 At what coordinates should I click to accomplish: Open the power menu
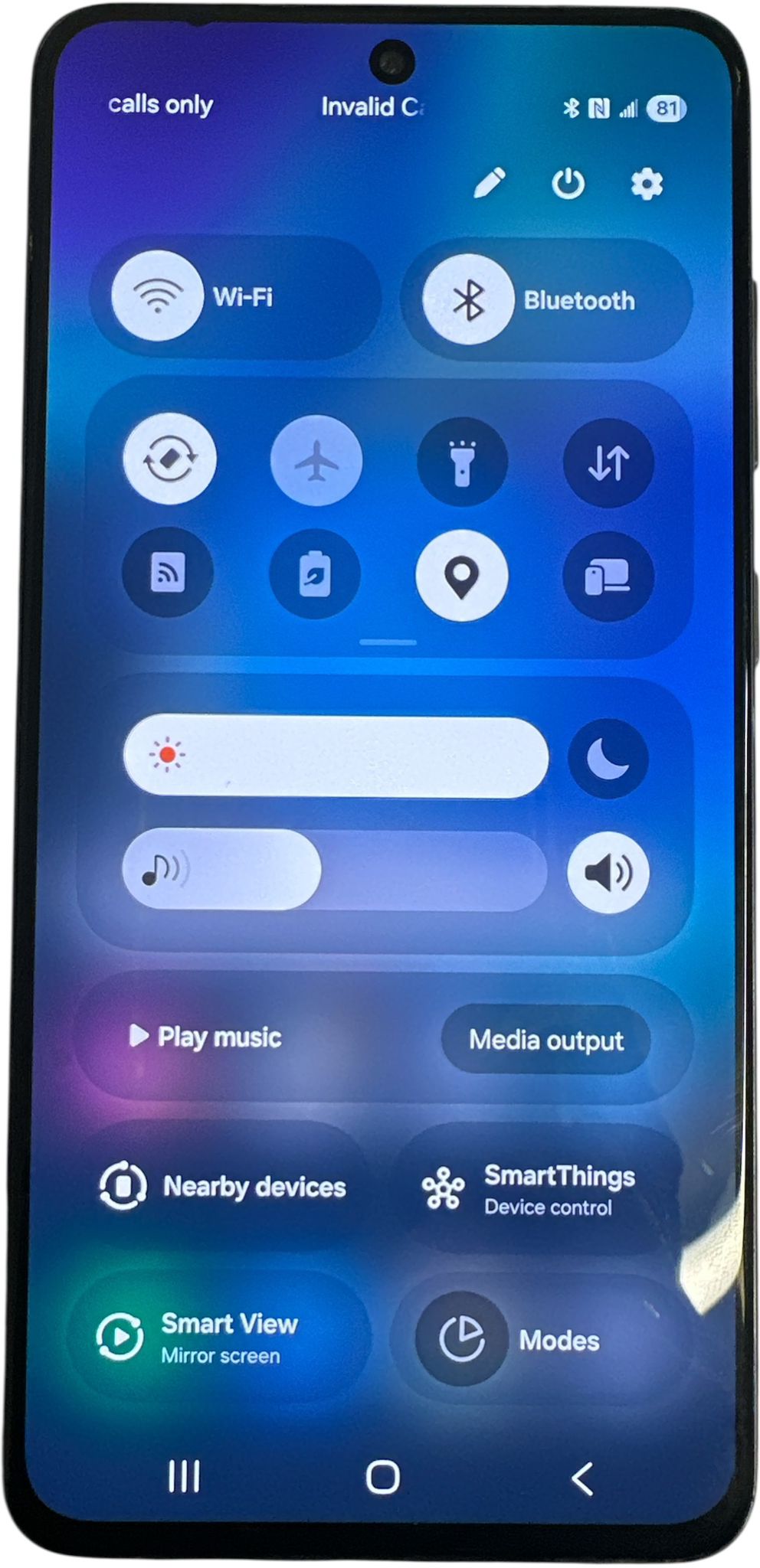(x=568, y=184)
